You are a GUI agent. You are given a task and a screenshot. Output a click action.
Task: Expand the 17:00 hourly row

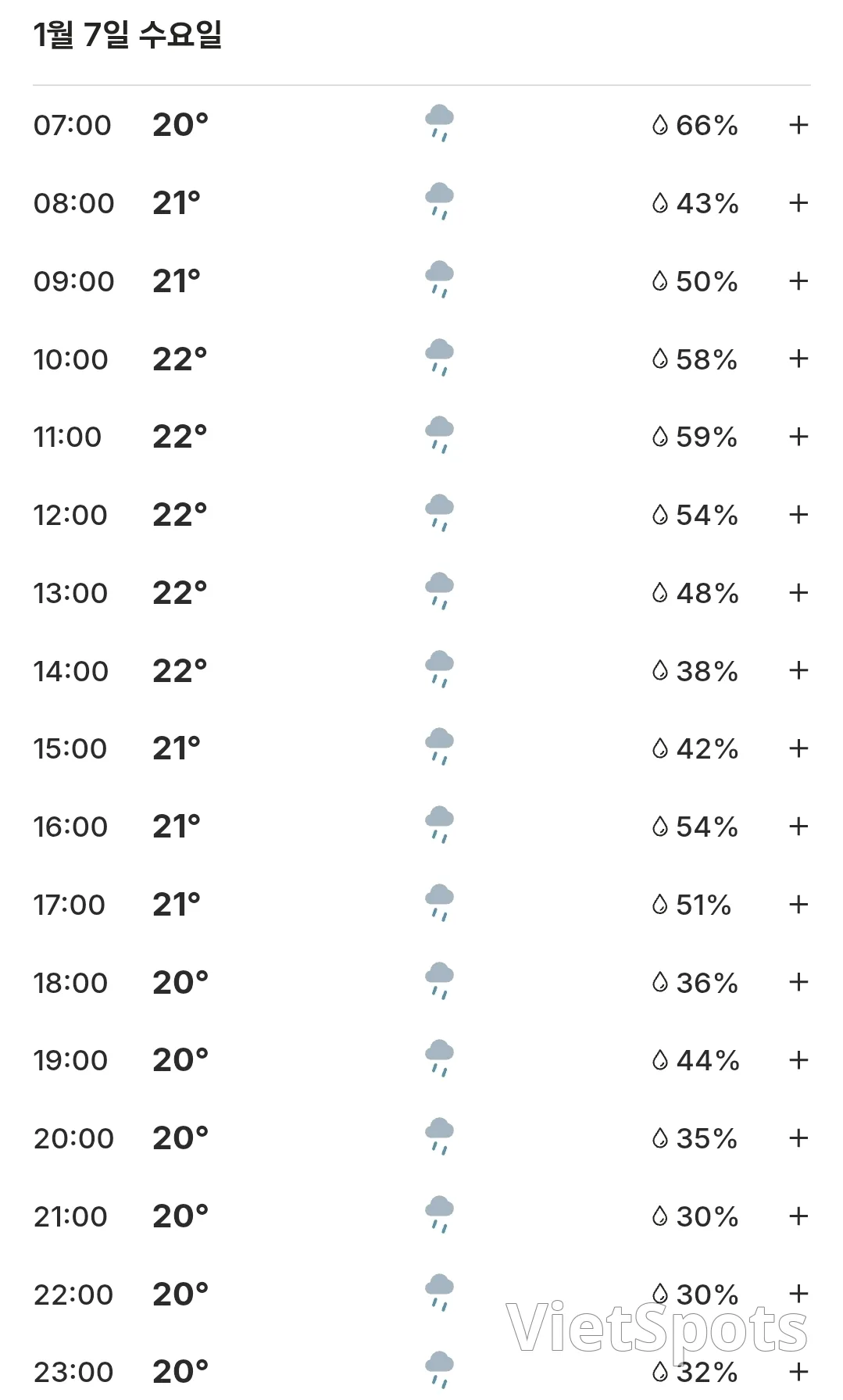point(798,905)
